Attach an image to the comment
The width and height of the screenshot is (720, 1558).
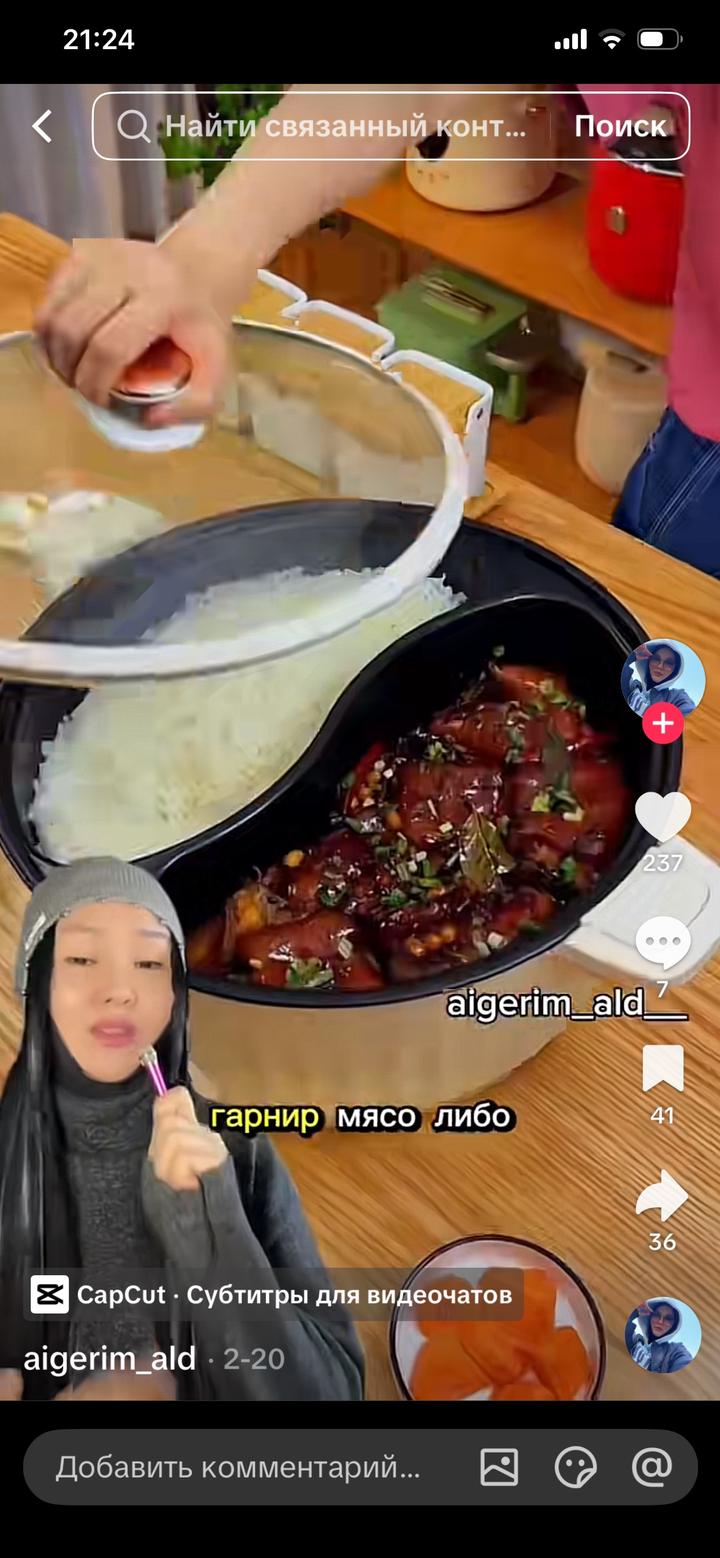point(499,1467)
